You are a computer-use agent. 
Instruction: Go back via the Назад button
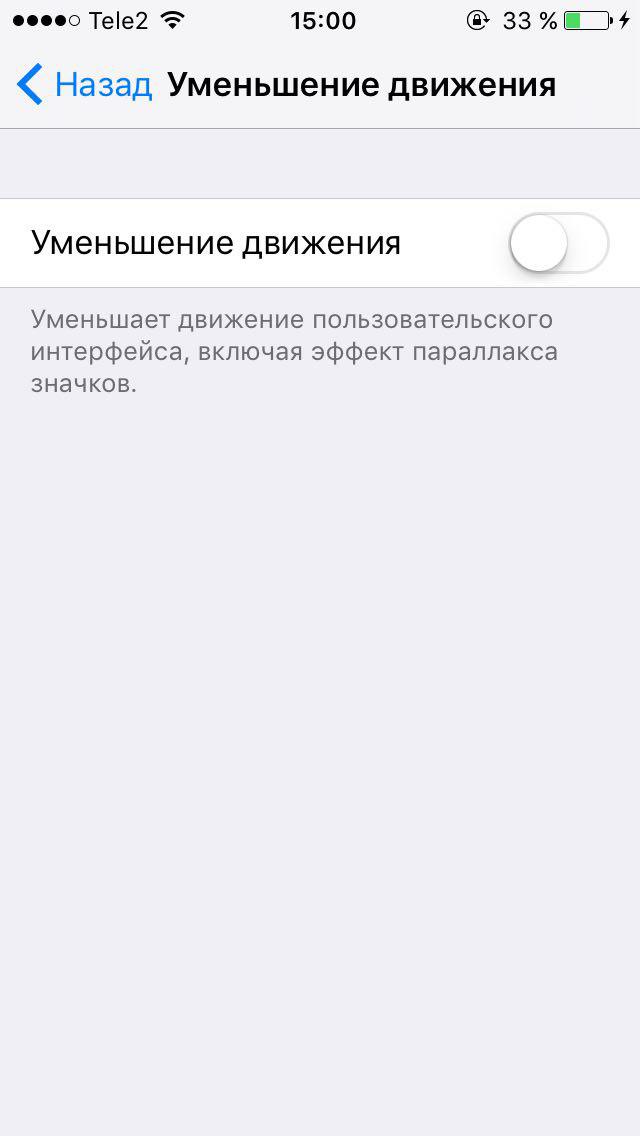tap(85, 85)
